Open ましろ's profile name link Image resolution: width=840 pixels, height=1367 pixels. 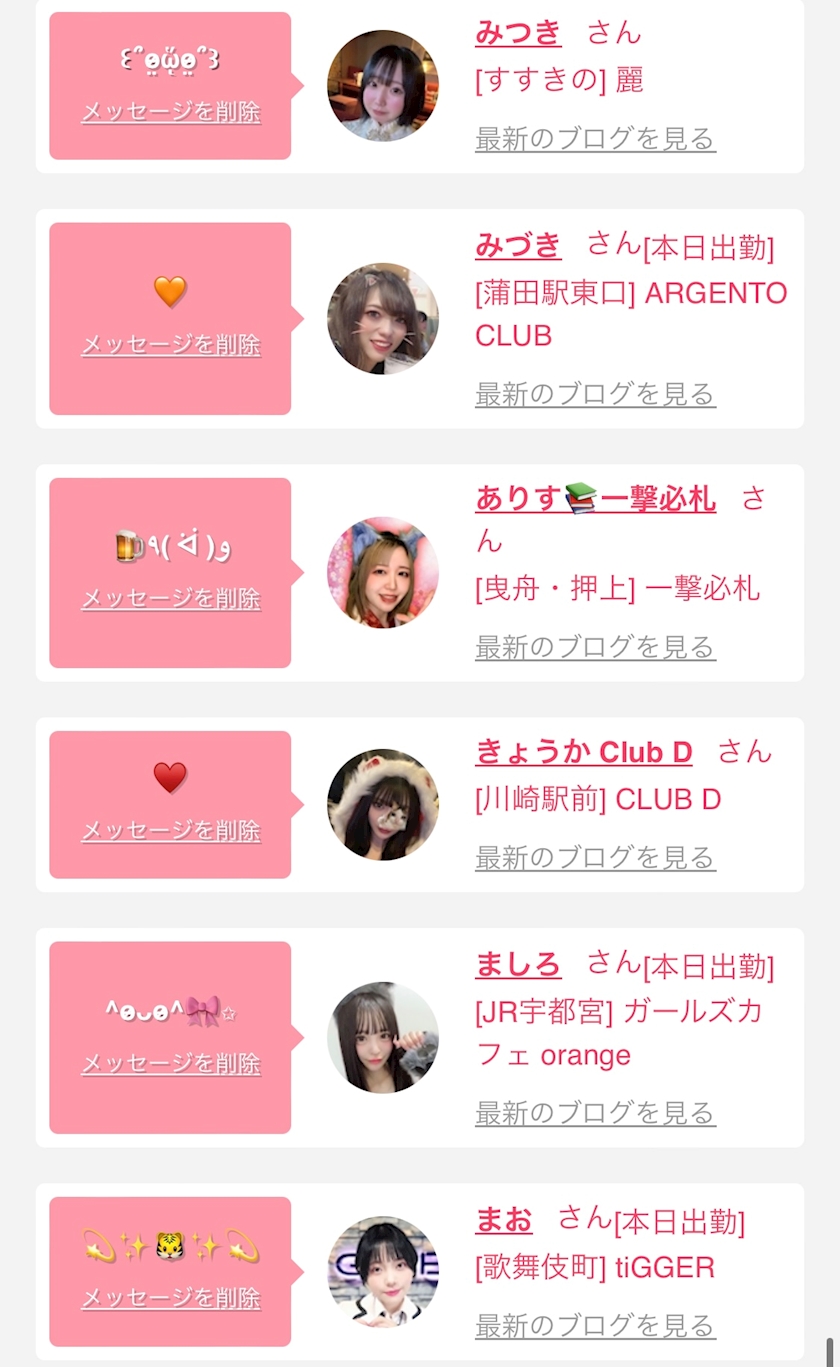click(x=518, y=965)
